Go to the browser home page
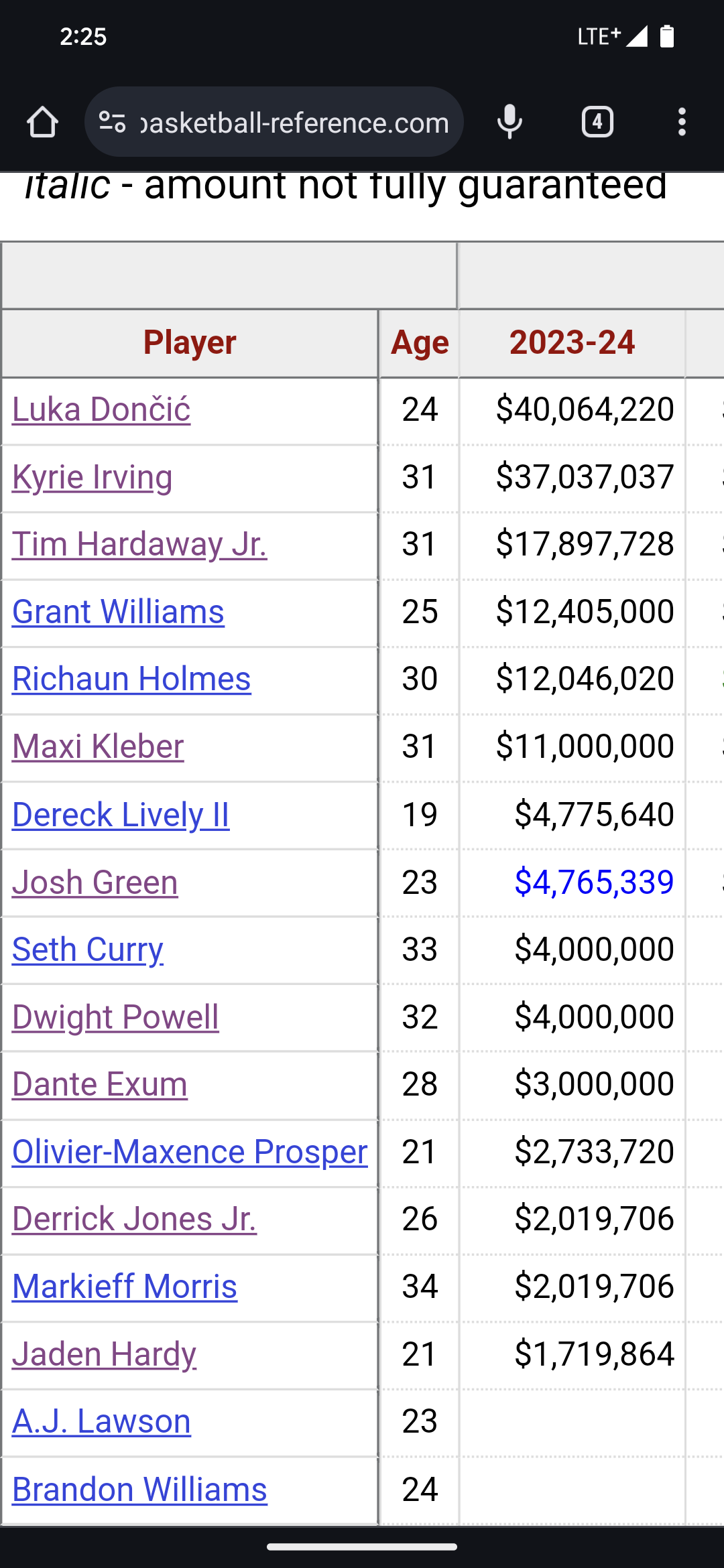Viewport: 724px width, 1568px height. coord(42,123)
